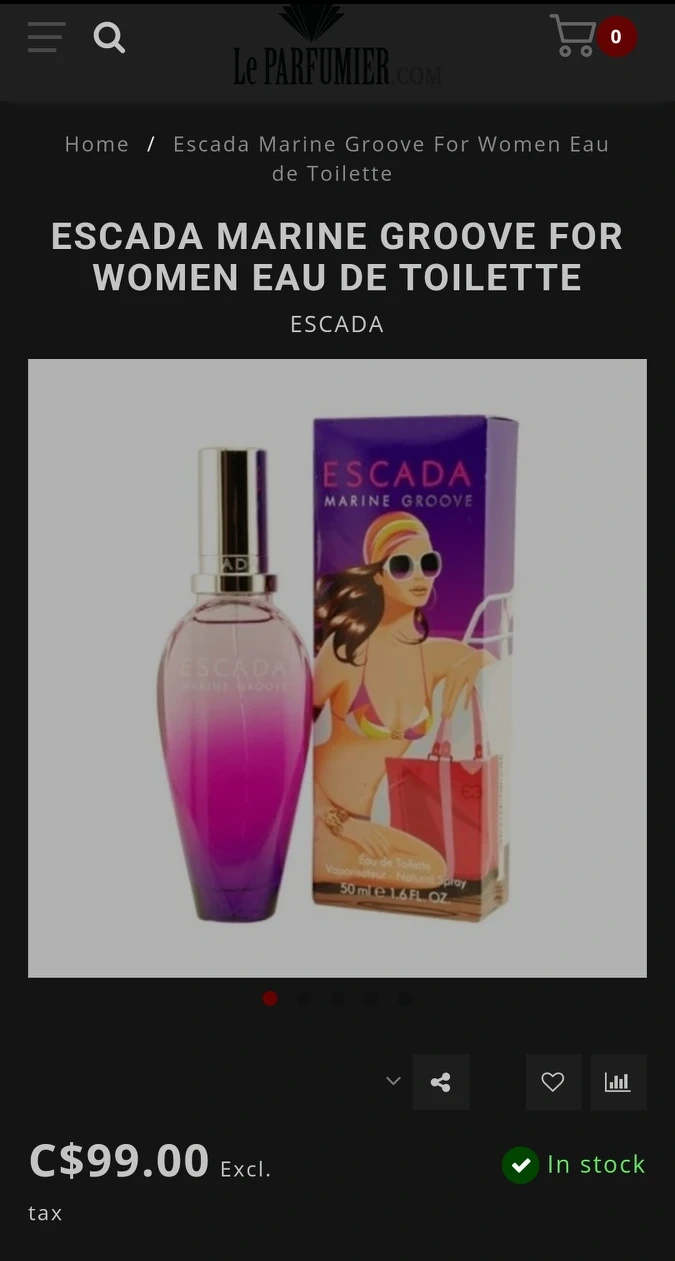Open the Le Parfumier logo homepage
The image size is (675, 1261).
point(336,50)
